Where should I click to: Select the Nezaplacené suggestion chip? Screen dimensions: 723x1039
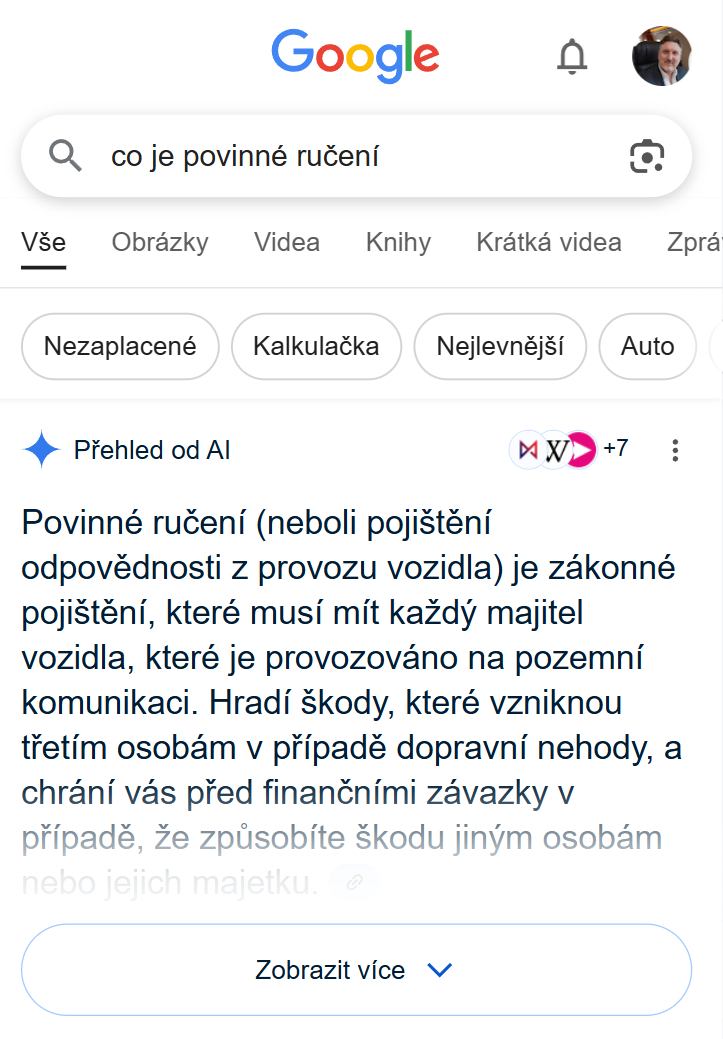click(x=120, y=347)
